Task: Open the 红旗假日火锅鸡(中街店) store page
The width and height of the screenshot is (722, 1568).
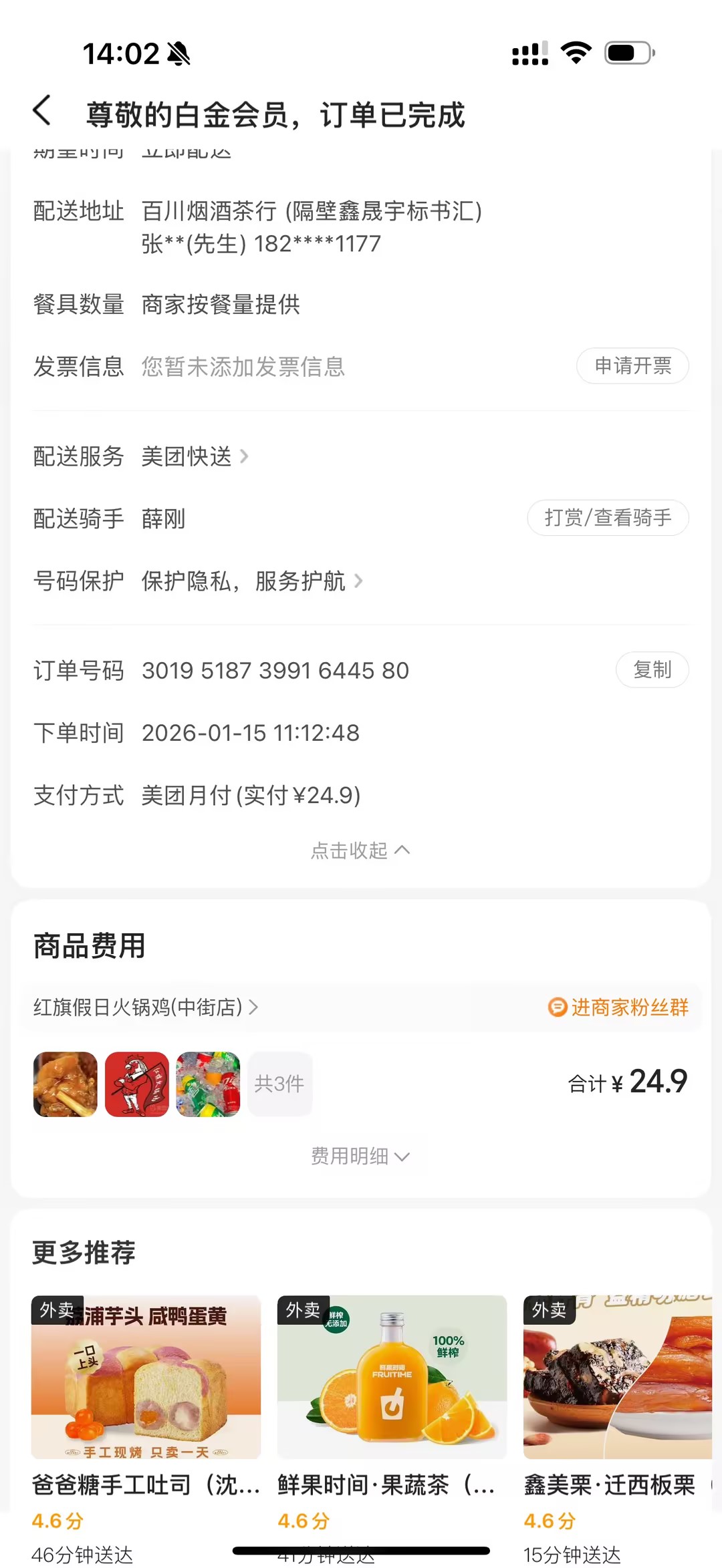Action: click(x=145, y=1007)
